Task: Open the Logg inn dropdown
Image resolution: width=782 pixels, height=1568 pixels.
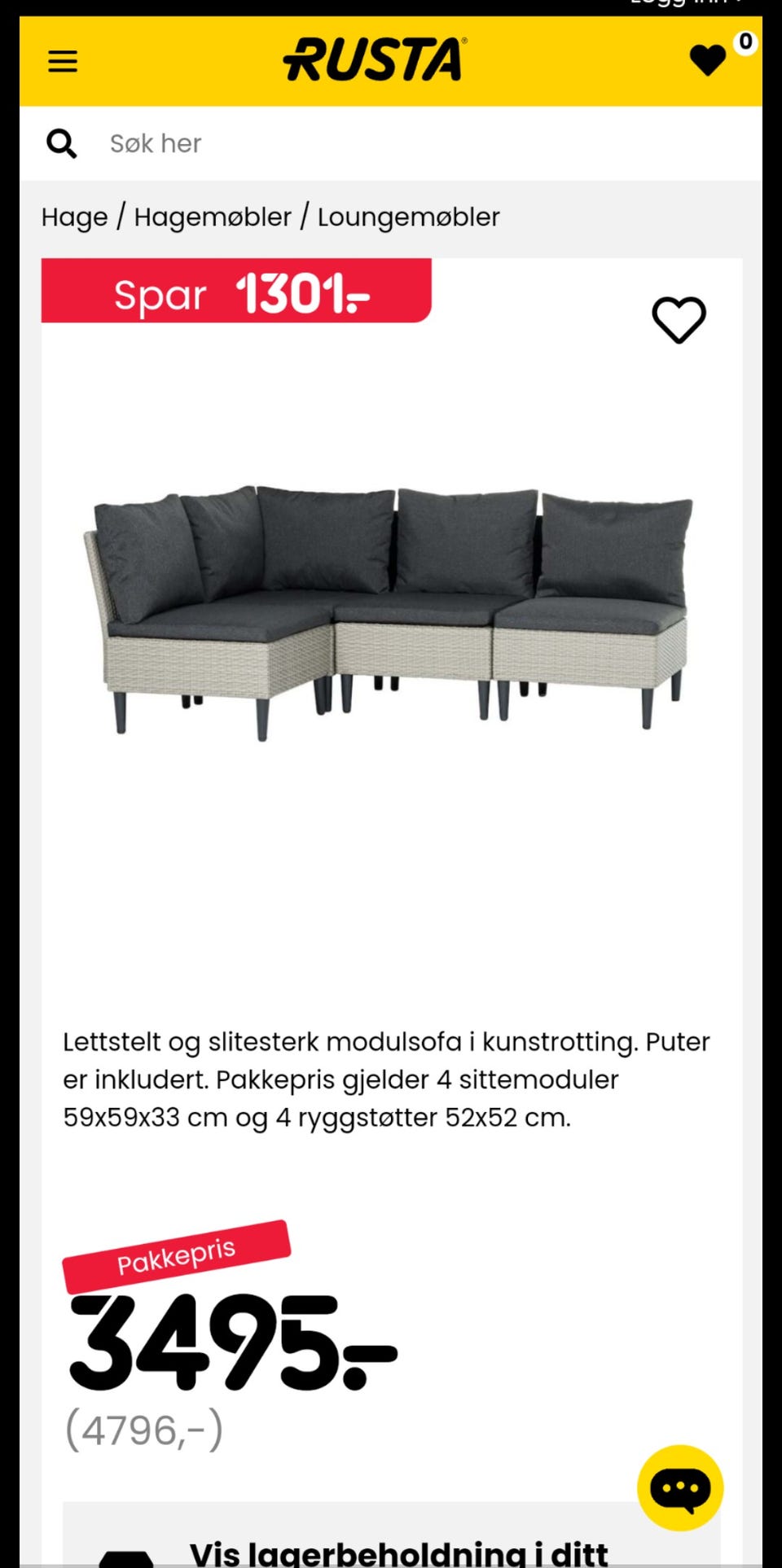Action: (x=678, y=5)
